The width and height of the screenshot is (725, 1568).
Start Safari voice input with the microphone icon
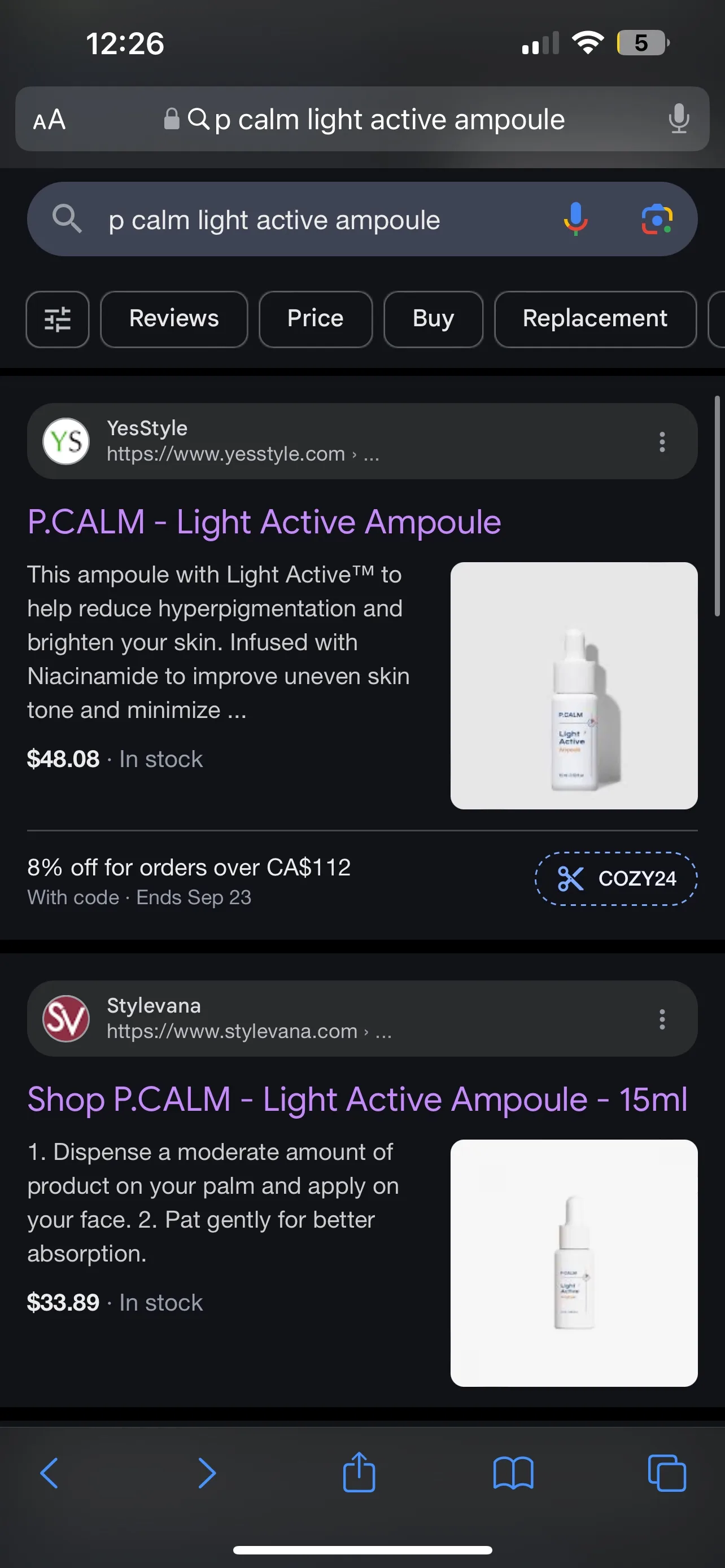coord(678,119)
